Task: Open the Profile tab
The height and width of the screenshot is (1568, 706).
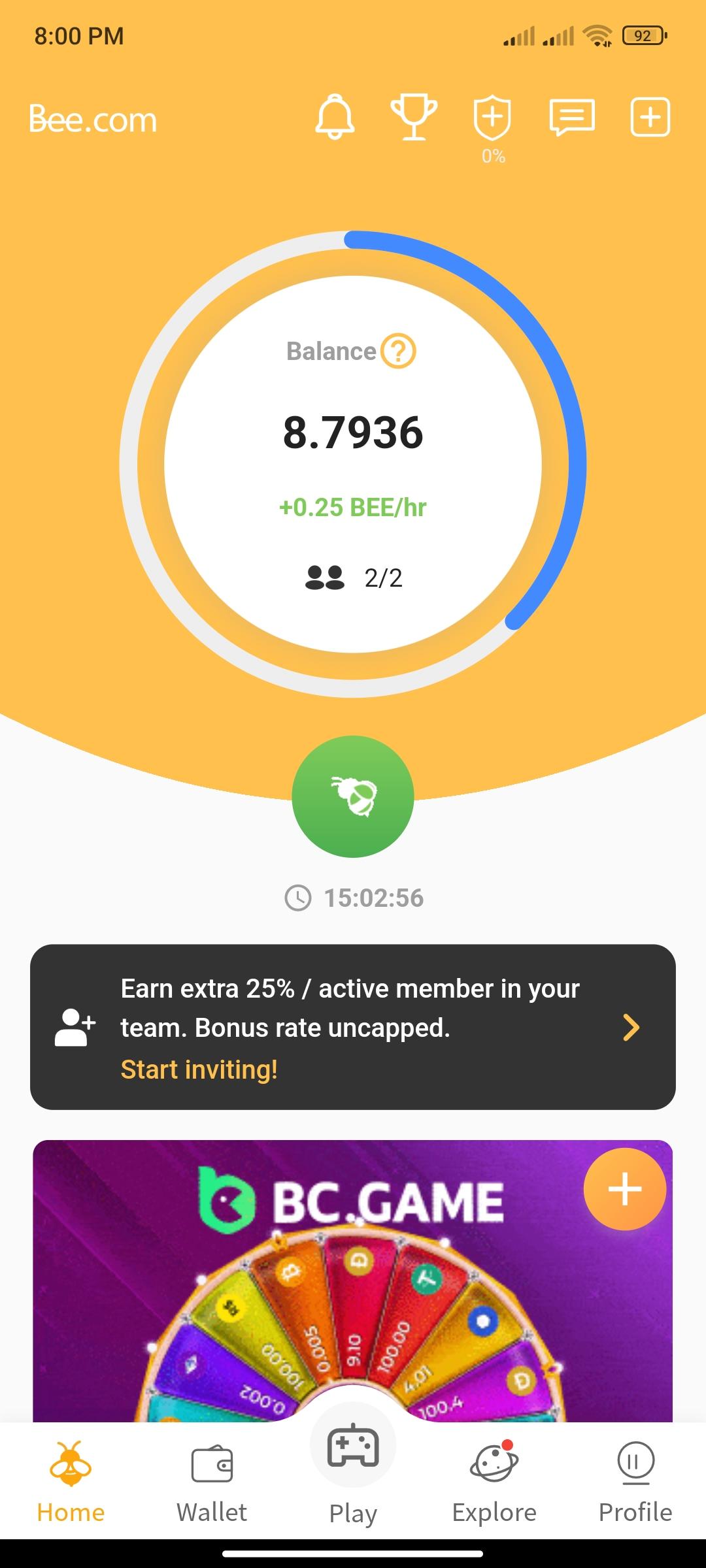Action: pos(635,1483)
